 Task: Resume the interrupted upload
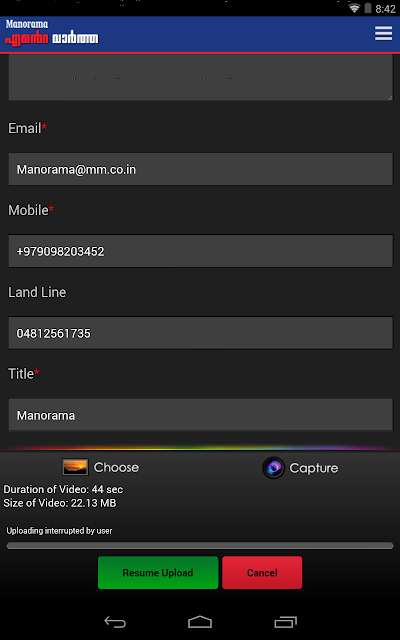[x=158, y=573]
